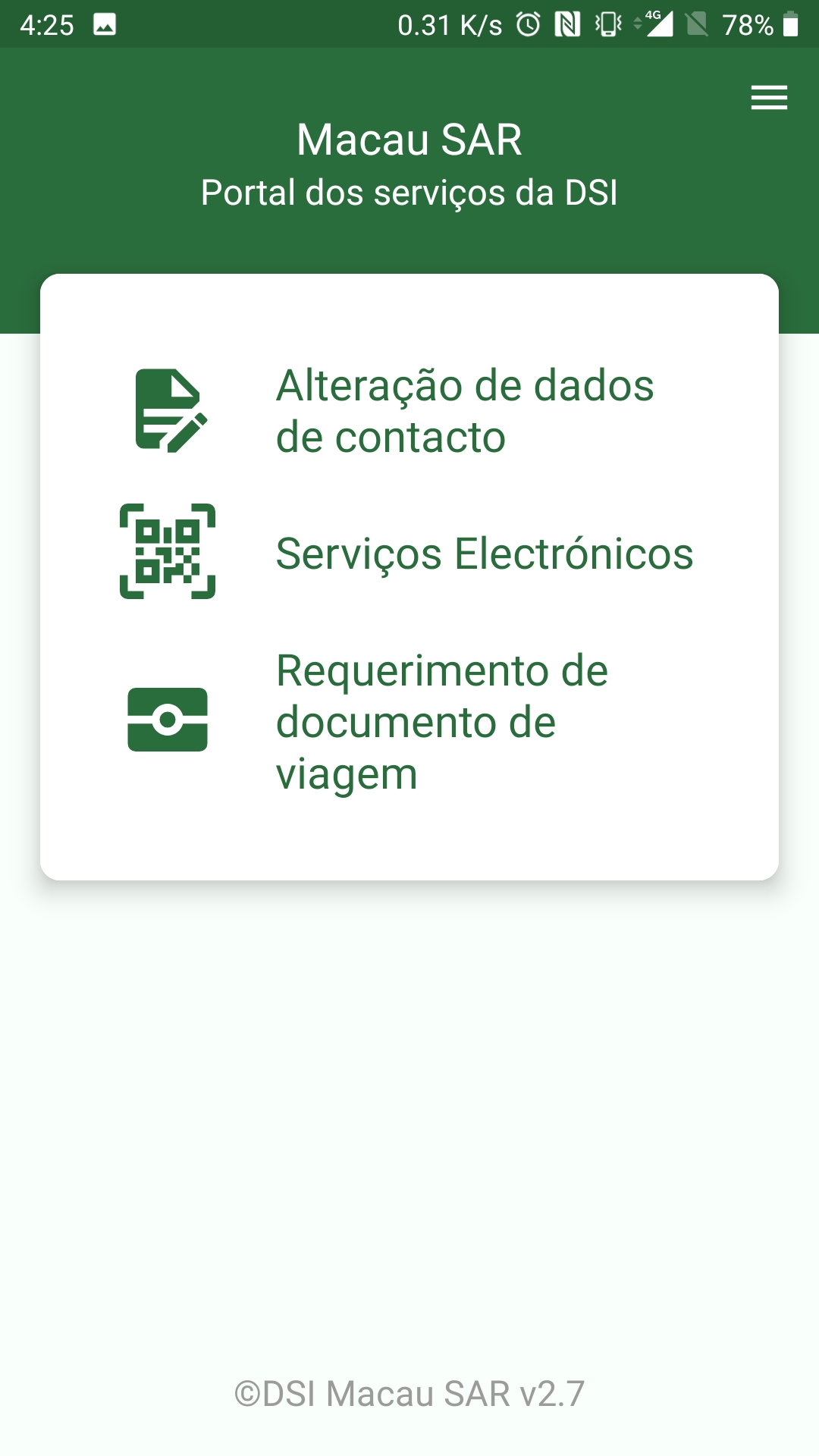Go to Requerimento de documento de viagem
Image resolution: width=819 pixels, height=1456 pixels.
[441, 721]
